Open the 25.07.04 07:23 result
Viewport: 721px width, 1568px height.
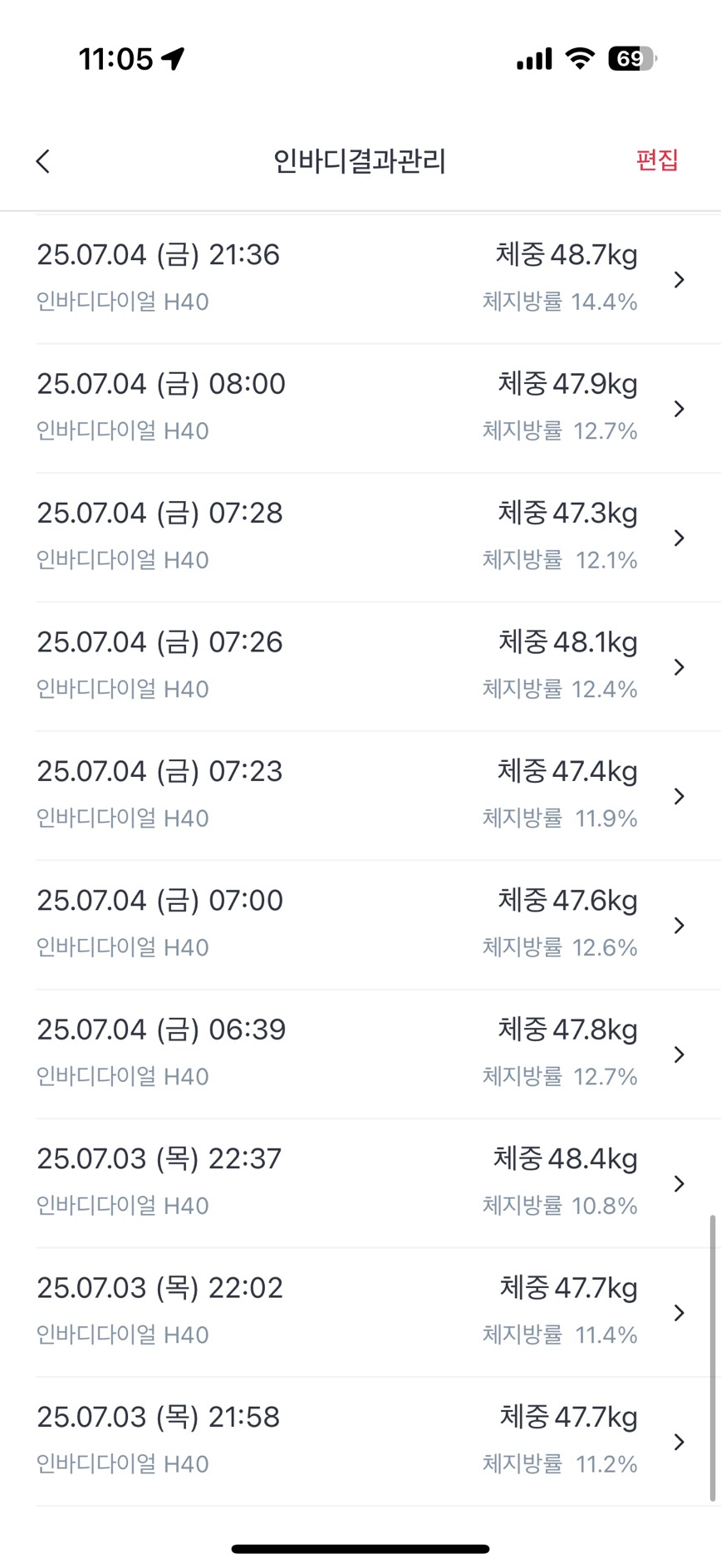(x=360, y=796)
